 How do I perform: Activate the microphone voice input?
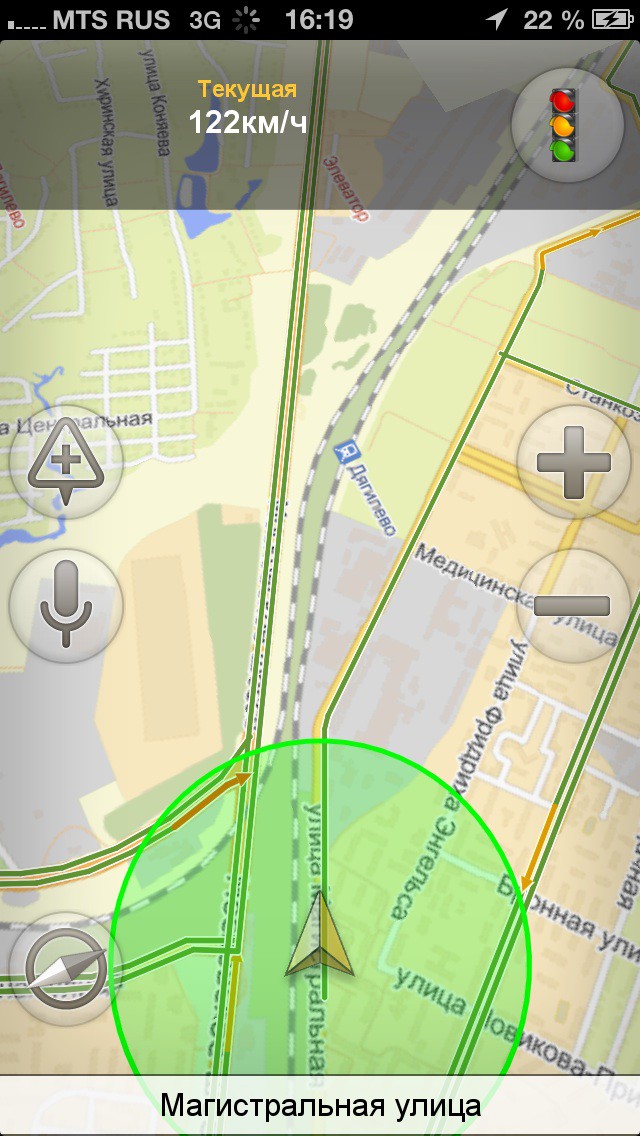[x=66, y=604]
